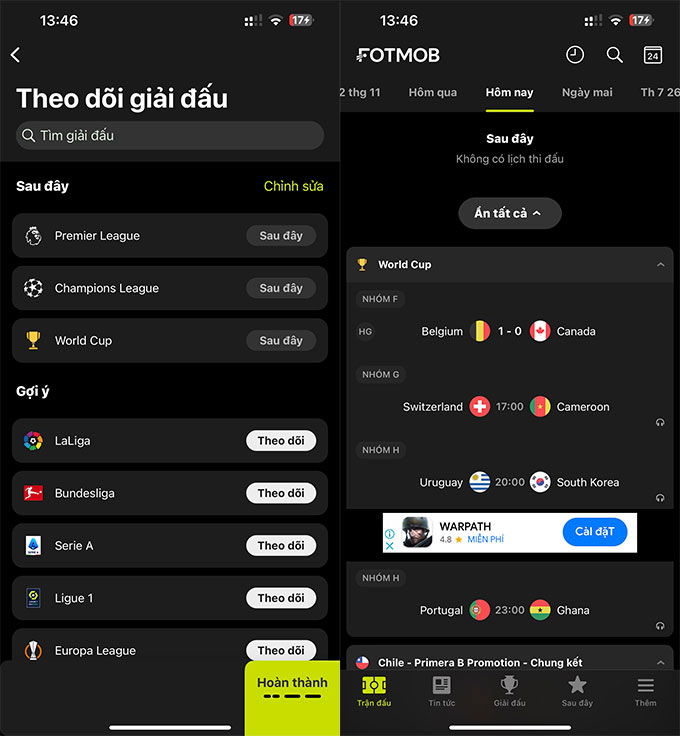Switch to Tin tức bottom tab
This screenshot has height=736, width=680.
coord(441,690)
